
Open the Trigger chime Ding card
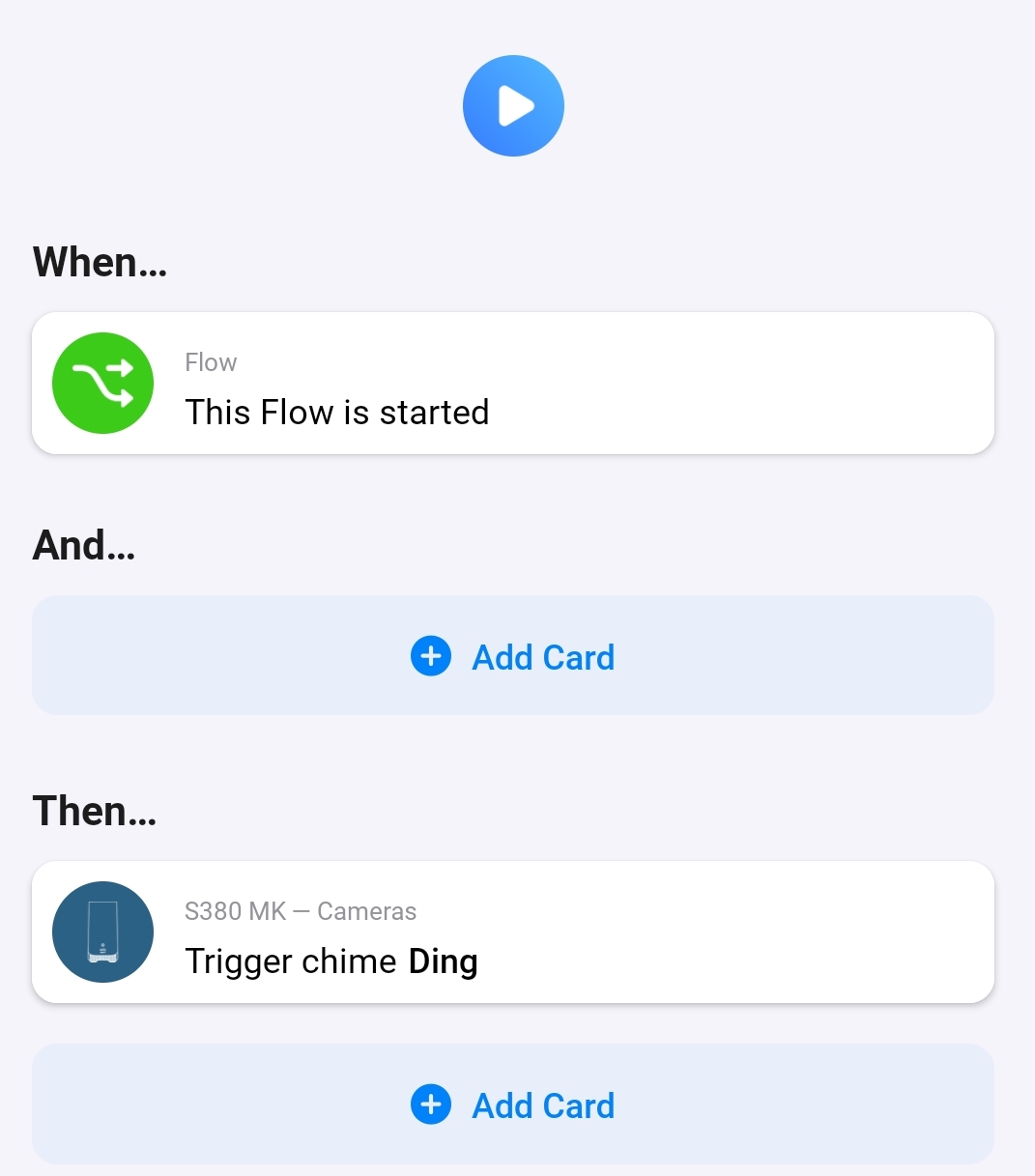tap(513, 932)
